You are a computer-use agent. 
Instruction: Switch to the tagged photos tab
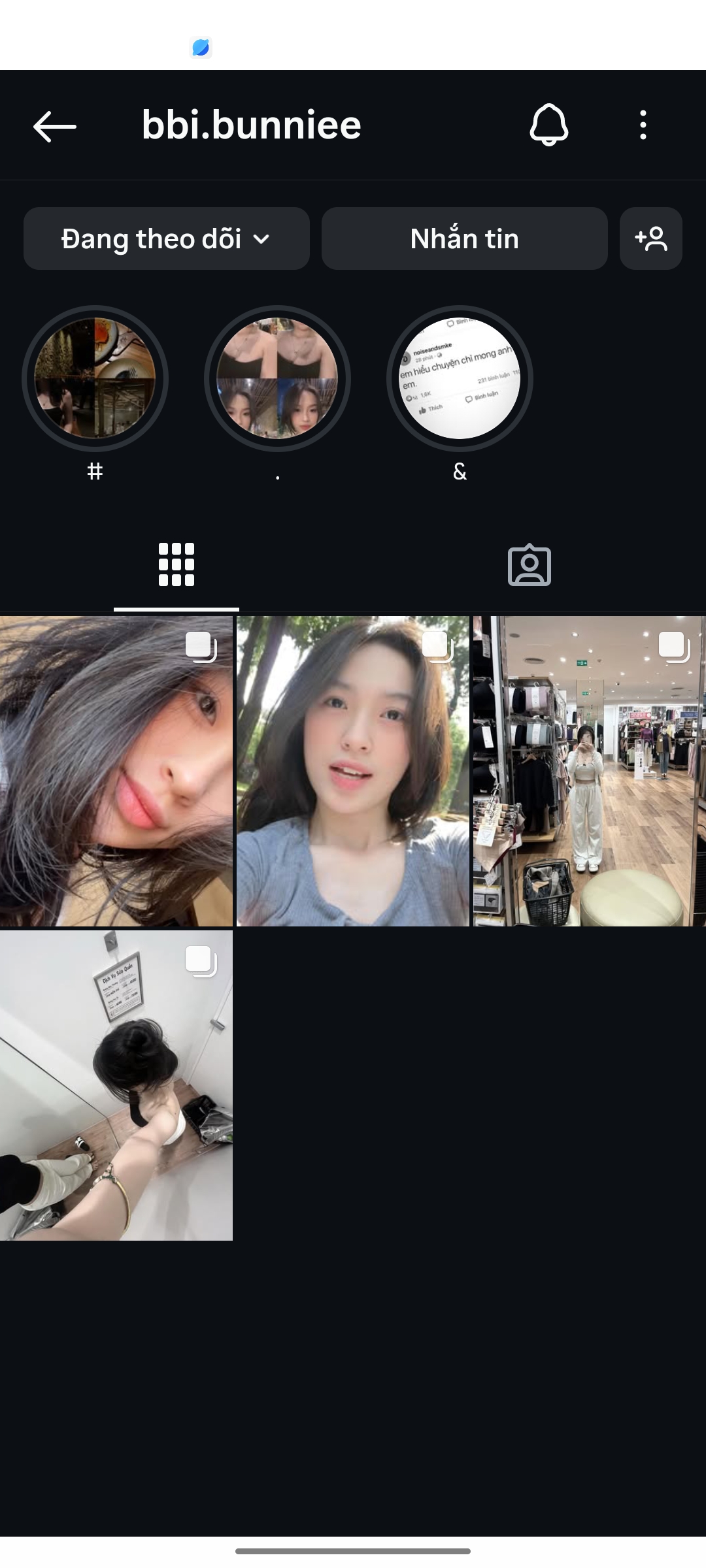(x=529, y=565)
